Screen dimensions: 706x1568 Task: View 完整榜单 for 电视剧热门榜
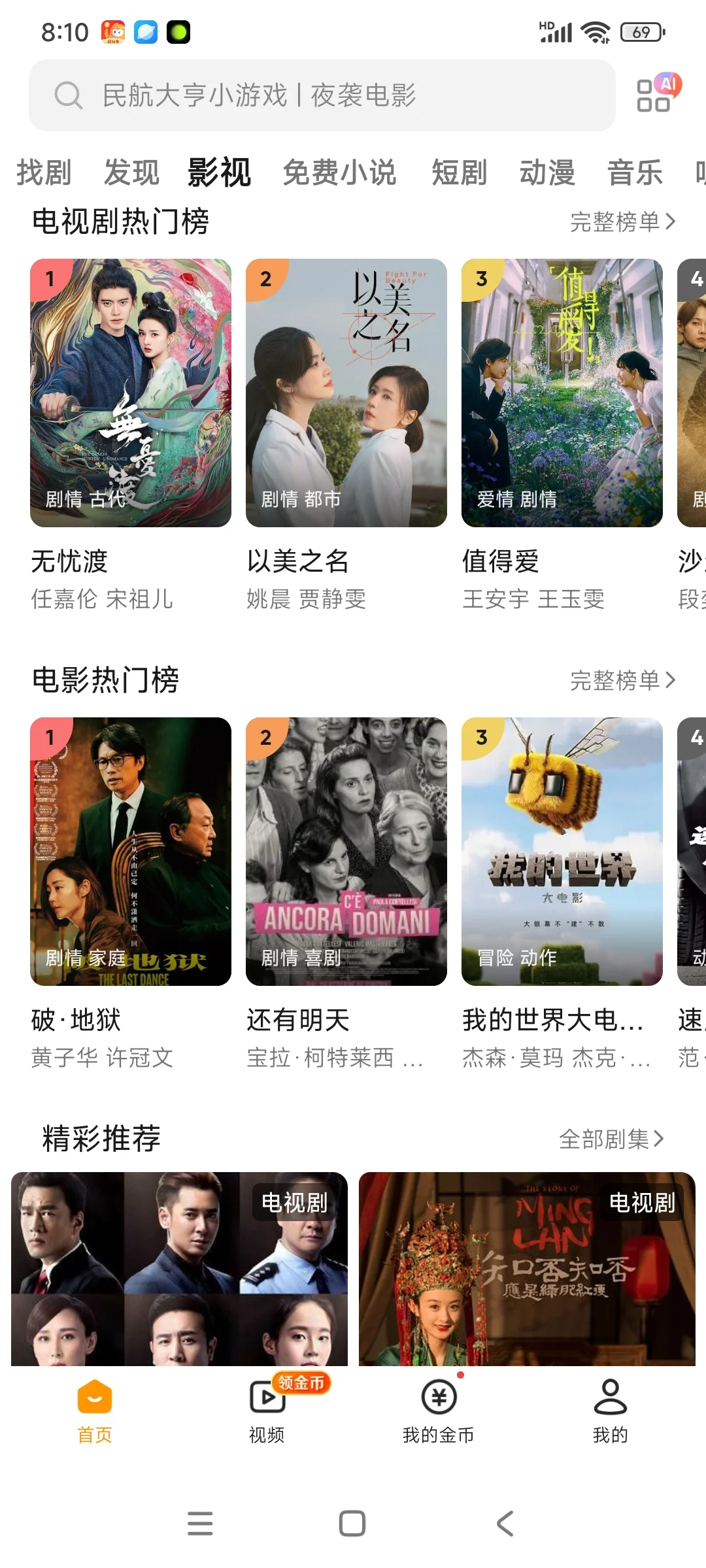coord(622,222)
